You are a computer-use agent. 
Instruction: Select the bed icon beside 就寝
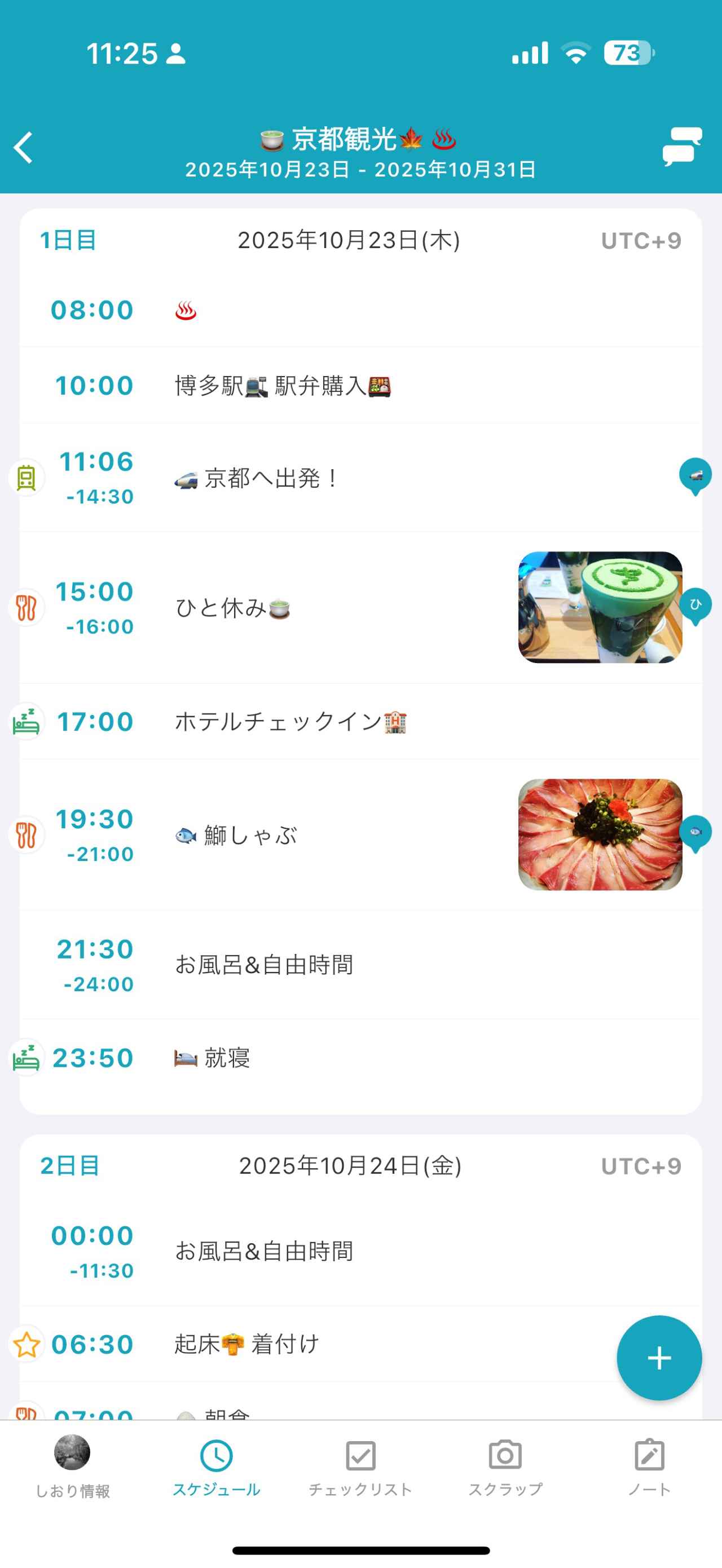(25, 1057)
